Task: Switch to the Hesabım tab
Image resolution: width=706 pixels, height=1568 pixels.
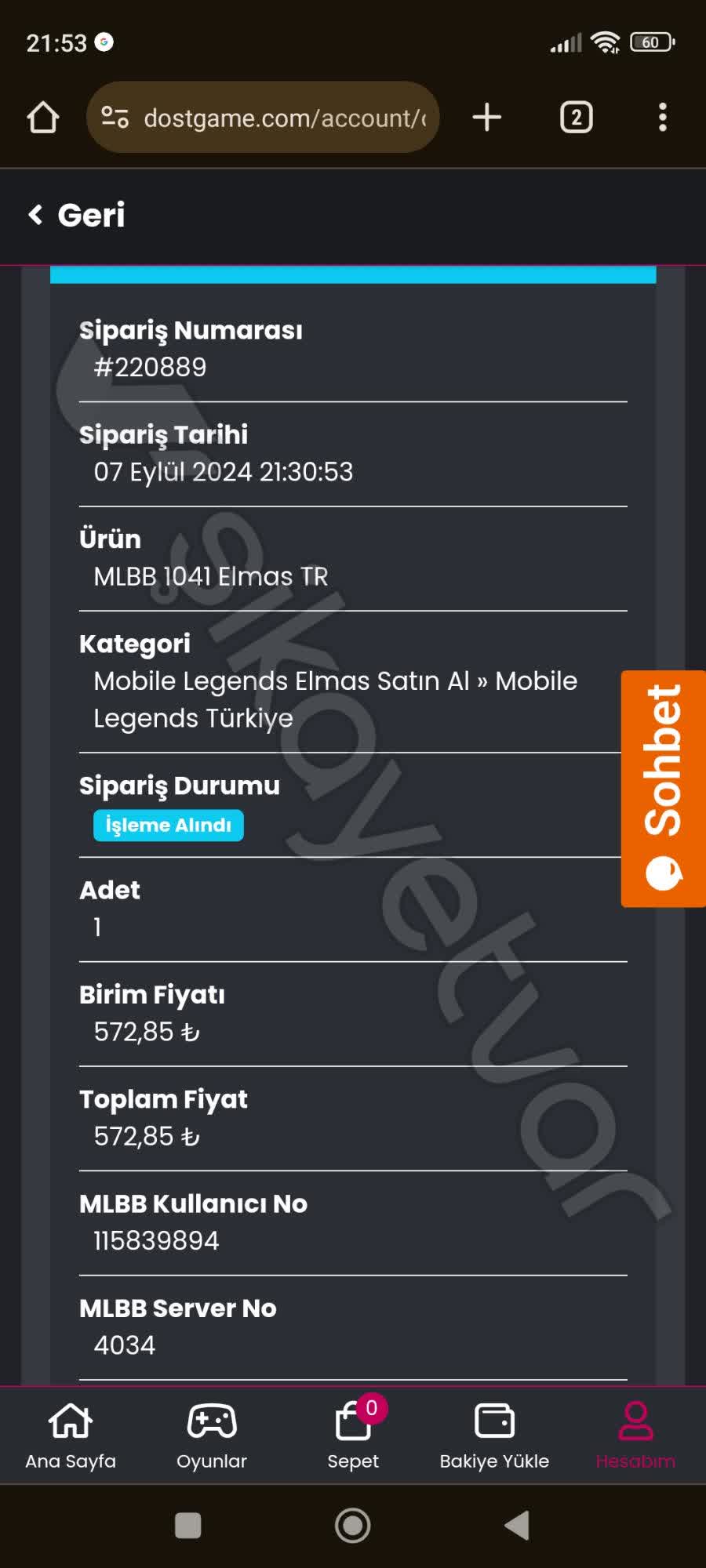Action: pyautogui.click(x=635, y=1435)
